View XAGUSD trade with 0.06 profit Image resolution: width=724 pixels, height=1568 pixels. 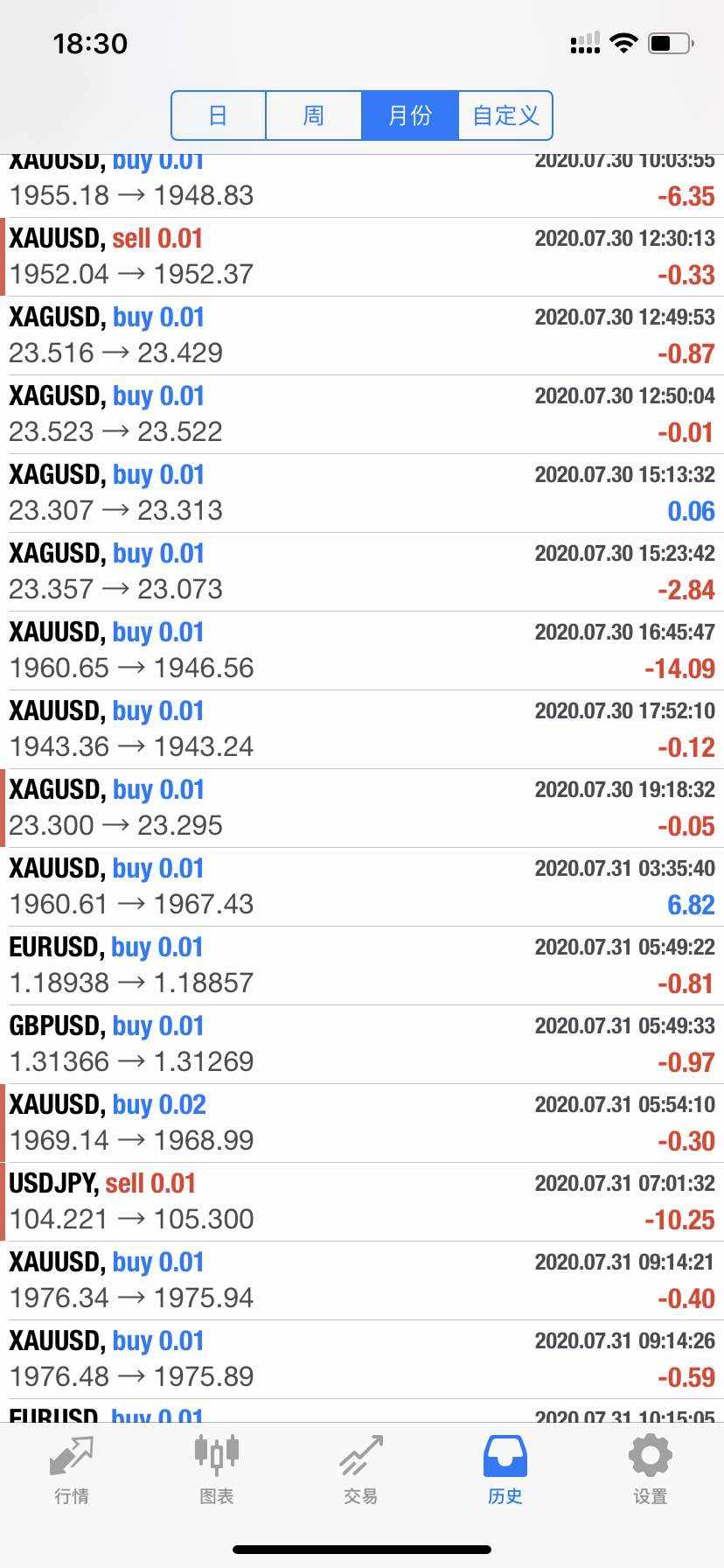pyautogui.click(x=362, y=493)
